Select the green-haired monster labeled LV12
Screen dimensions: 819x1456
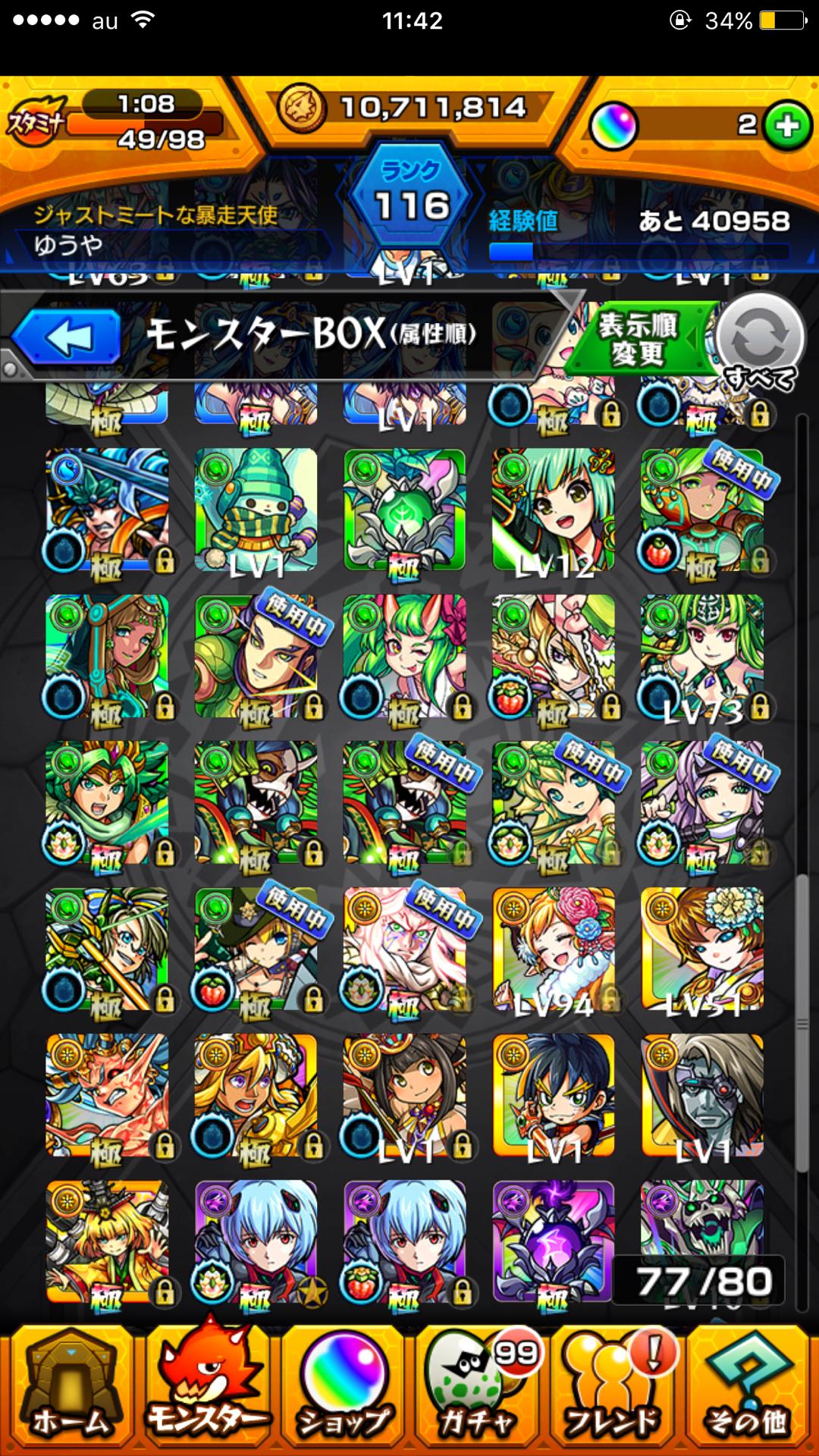pyautogui.click(x=554, y=510)
